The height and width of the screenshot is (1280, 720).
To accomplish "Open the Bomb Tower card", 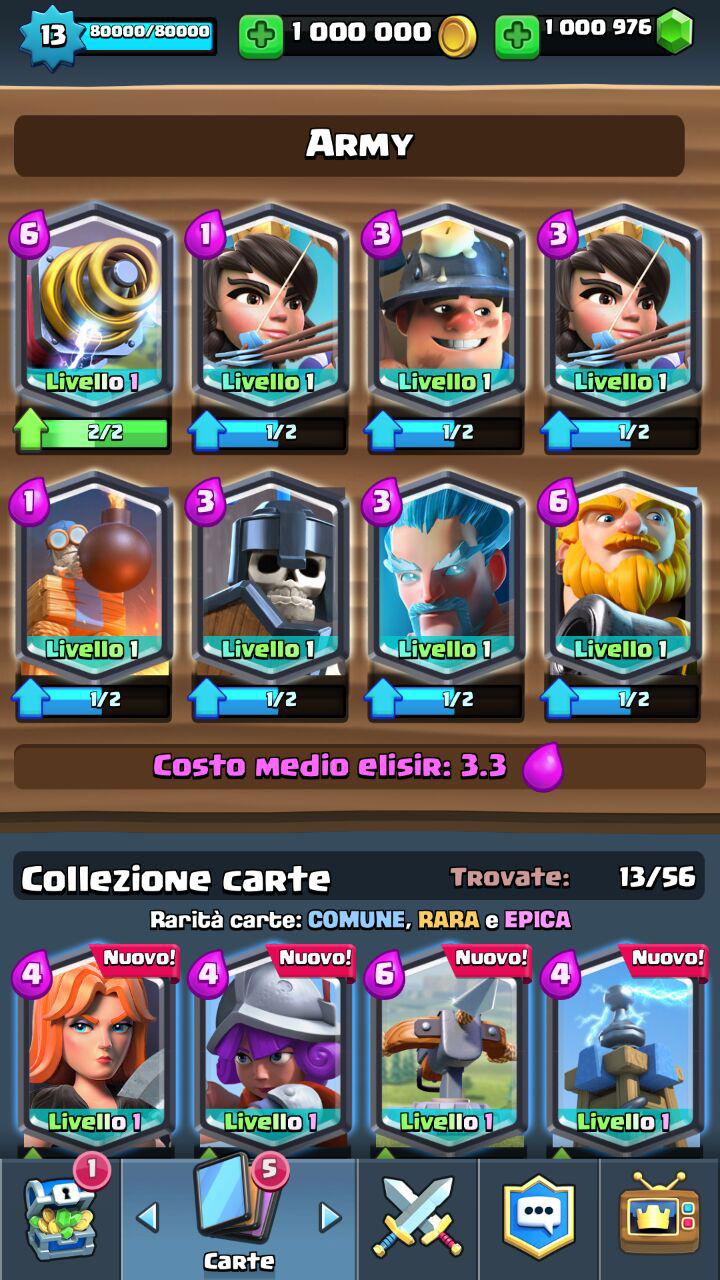I will pyautogui.click(x=94, y=597).
